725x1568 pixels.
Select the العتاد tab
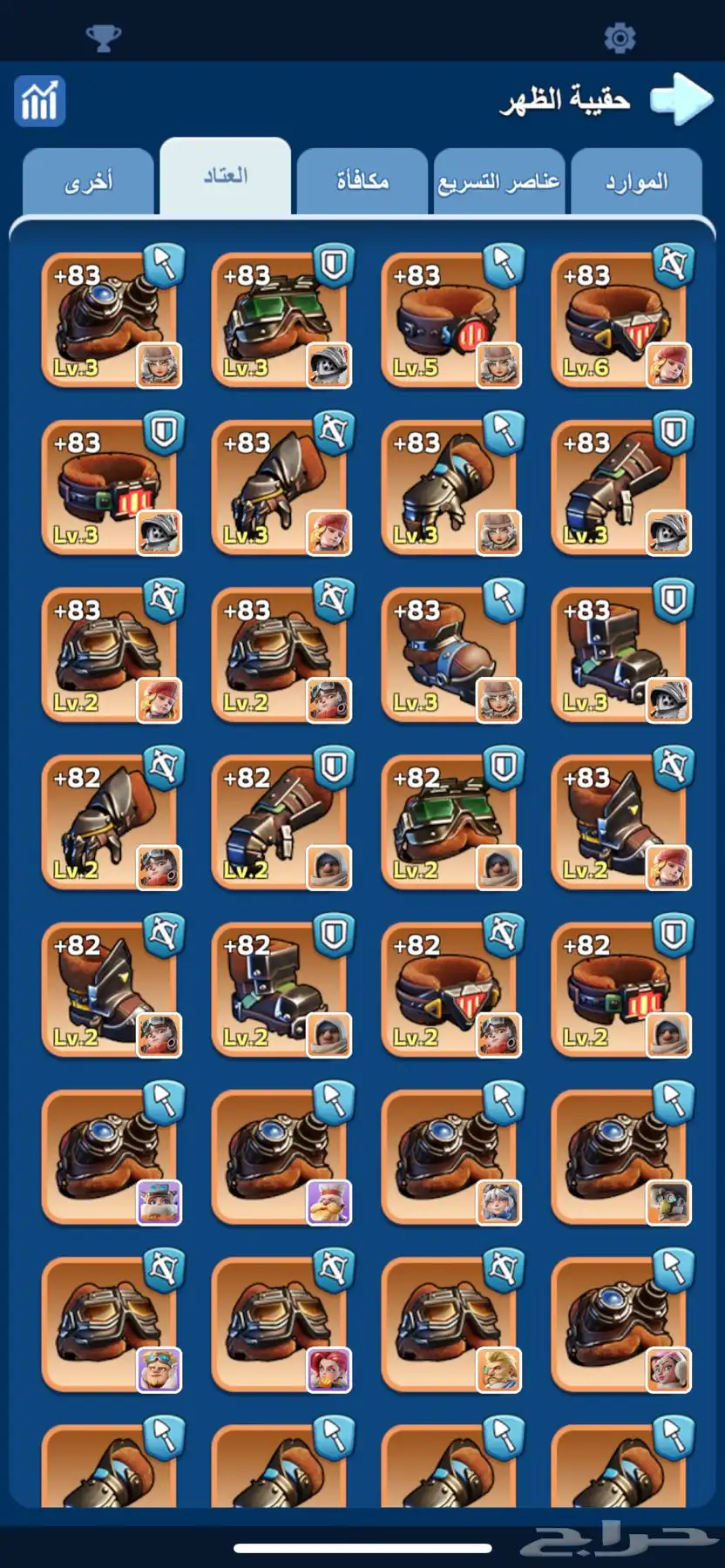[x=226, y=177]
